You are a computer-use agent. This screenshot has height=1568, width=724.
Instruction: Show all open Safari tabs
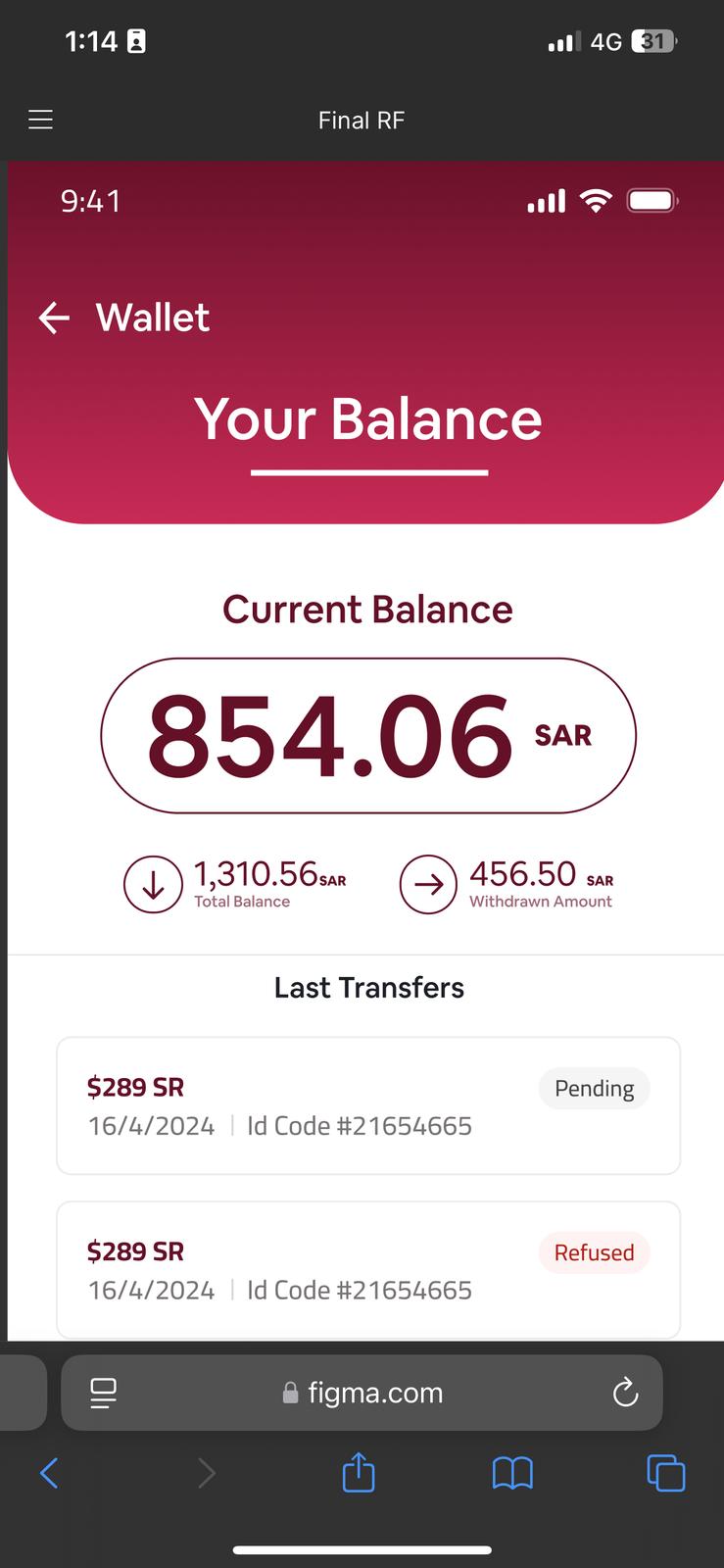tap(666, 1473)
